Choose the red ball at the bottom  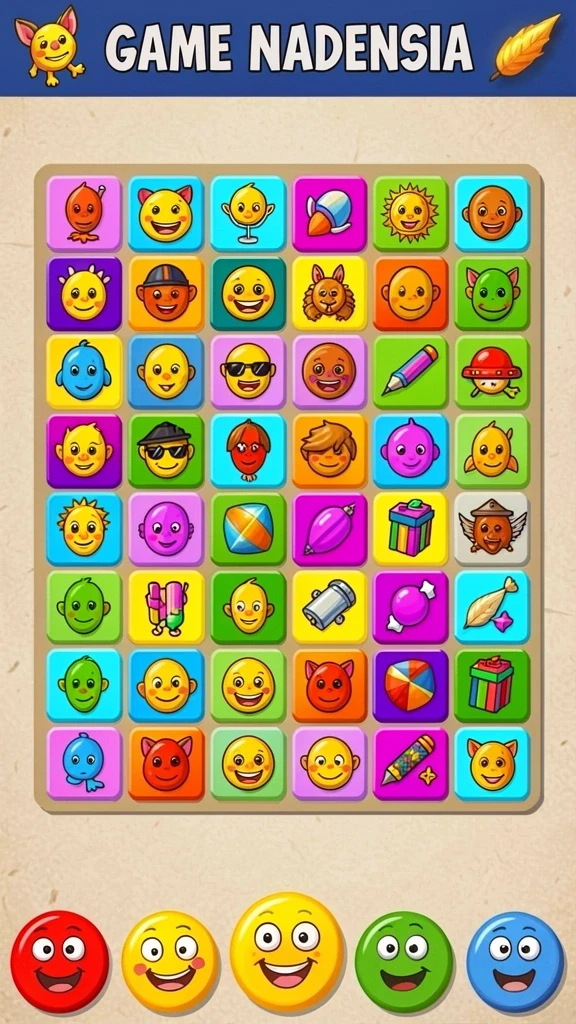pos(59,961)
